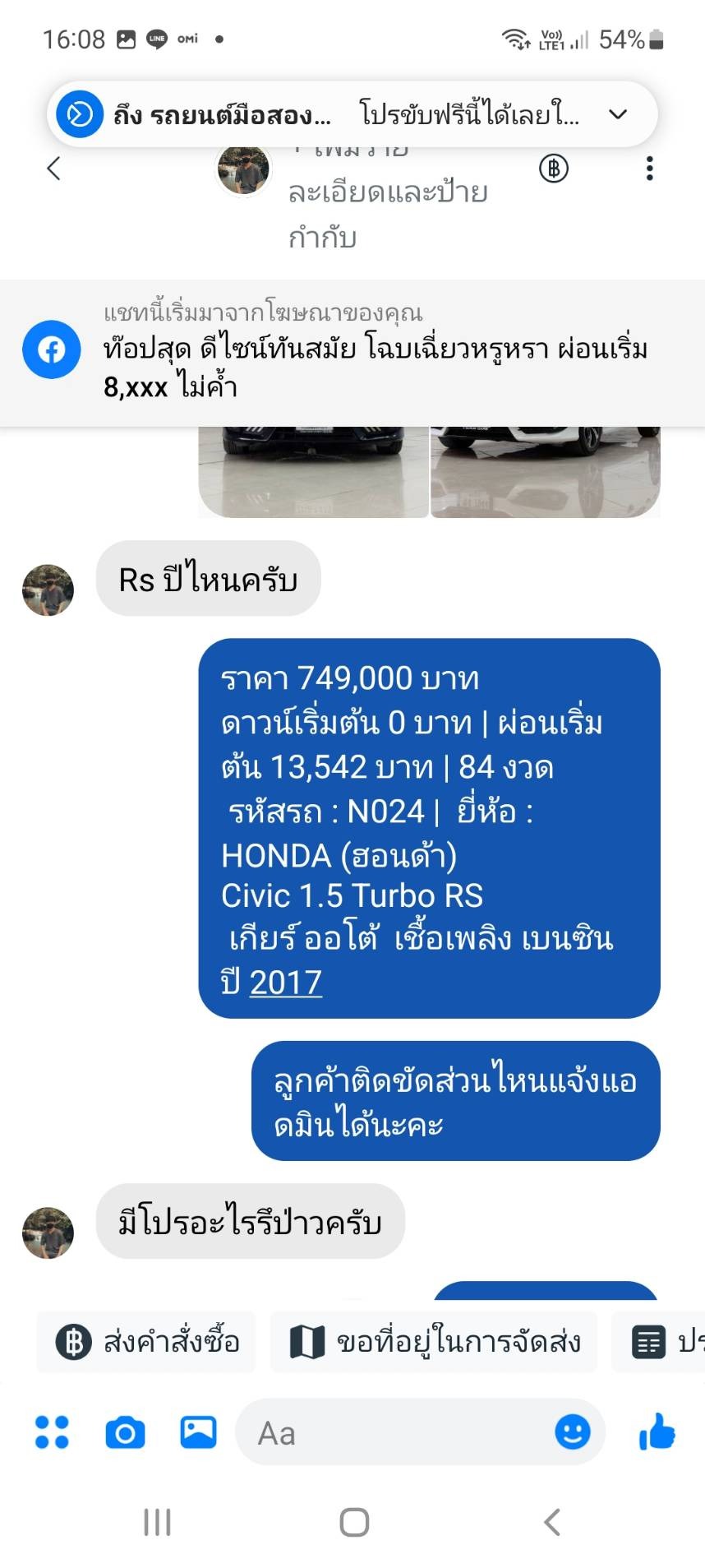The width and height of the screenshot is (705, 1568).
Task: Go back from this chat
Action: click(x=54, y=169)
